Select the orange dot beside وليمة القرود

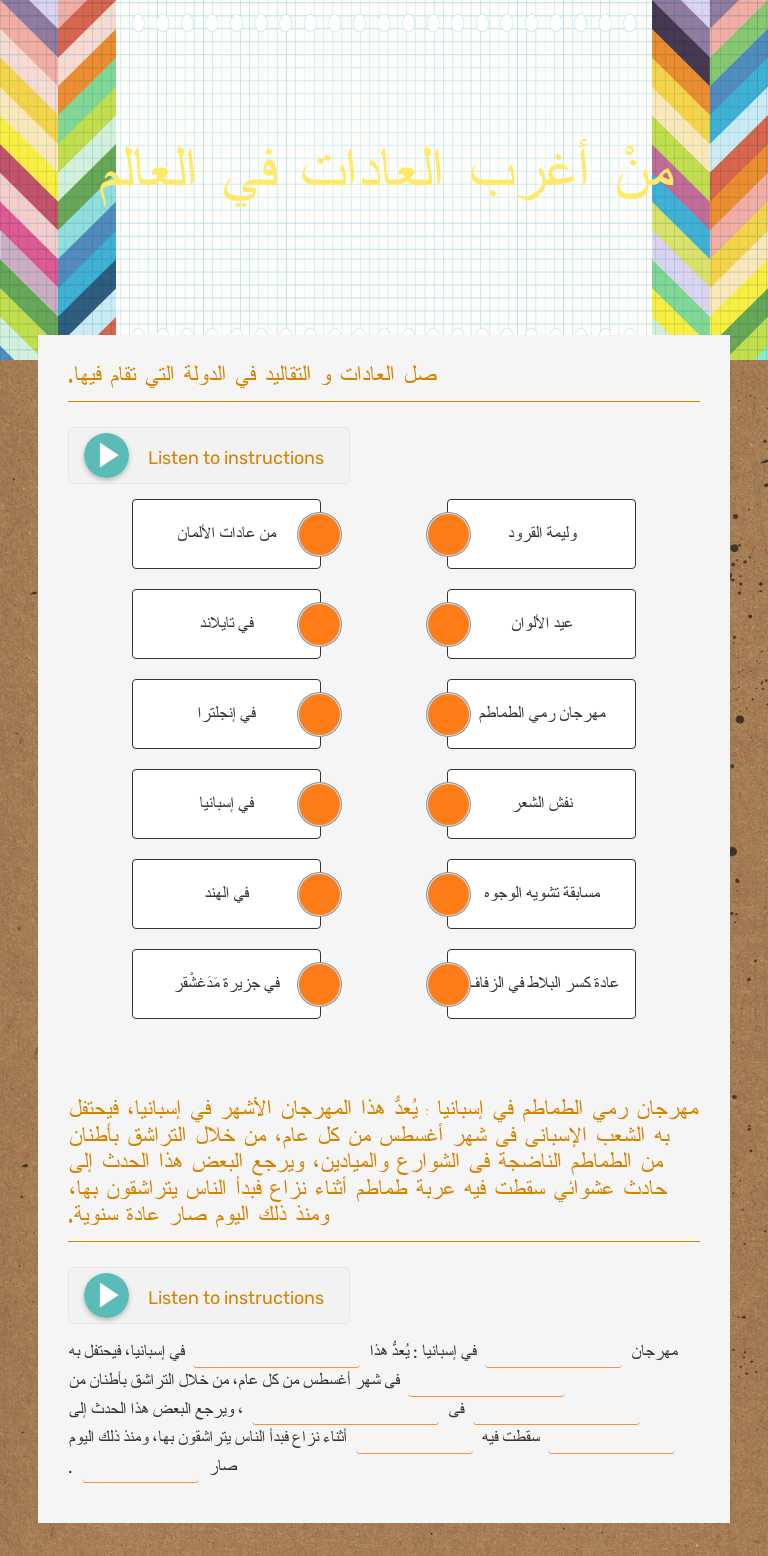(x=448, y=534)
